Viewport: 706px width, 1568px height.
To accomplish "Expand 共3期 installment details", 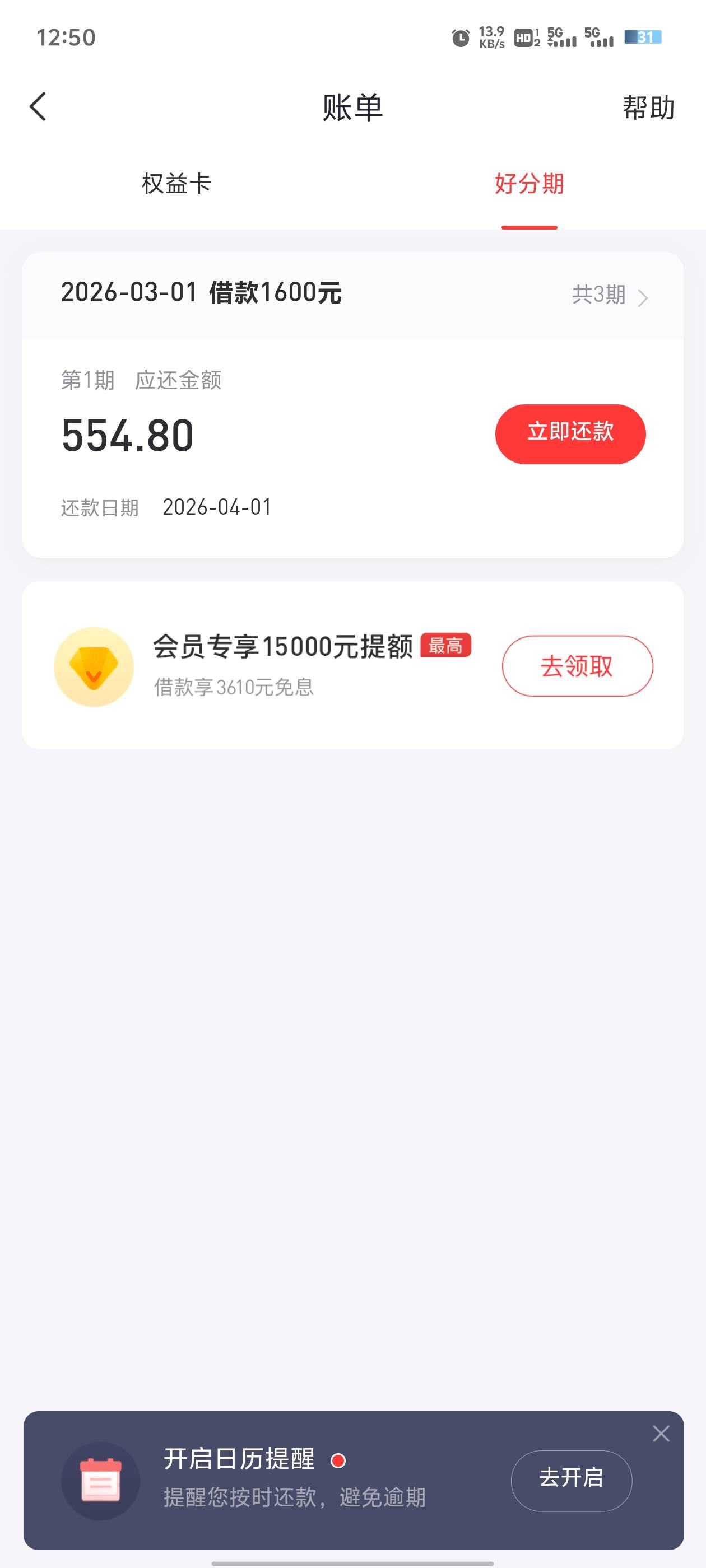I will (x=609, y=296).
